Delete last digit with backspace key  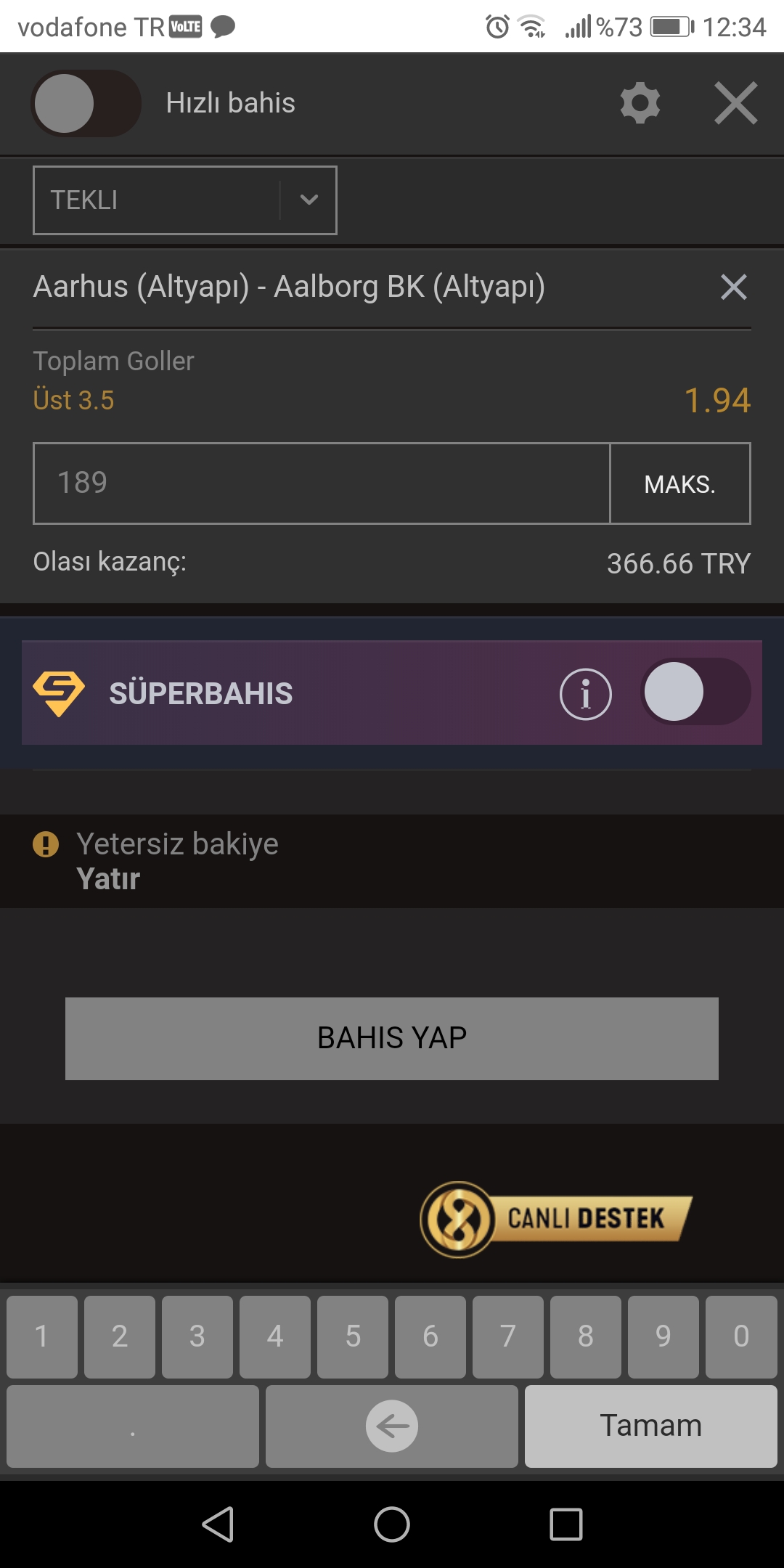pyautogui.click(x=392, y=1426)
